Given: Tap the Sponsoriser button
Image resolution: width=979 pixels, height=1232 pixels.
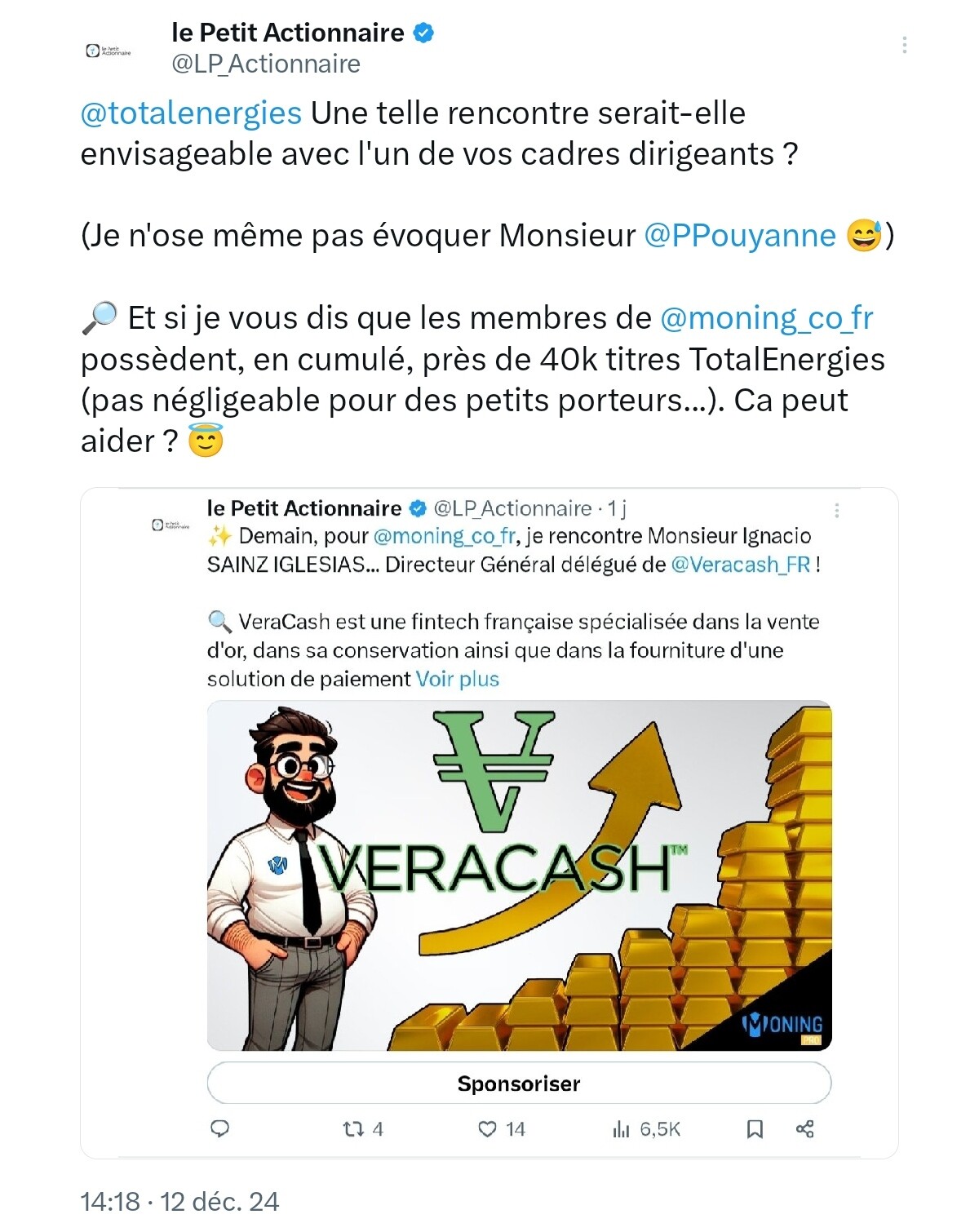Looking at the screenshot, I should (x=519, y=1084).
